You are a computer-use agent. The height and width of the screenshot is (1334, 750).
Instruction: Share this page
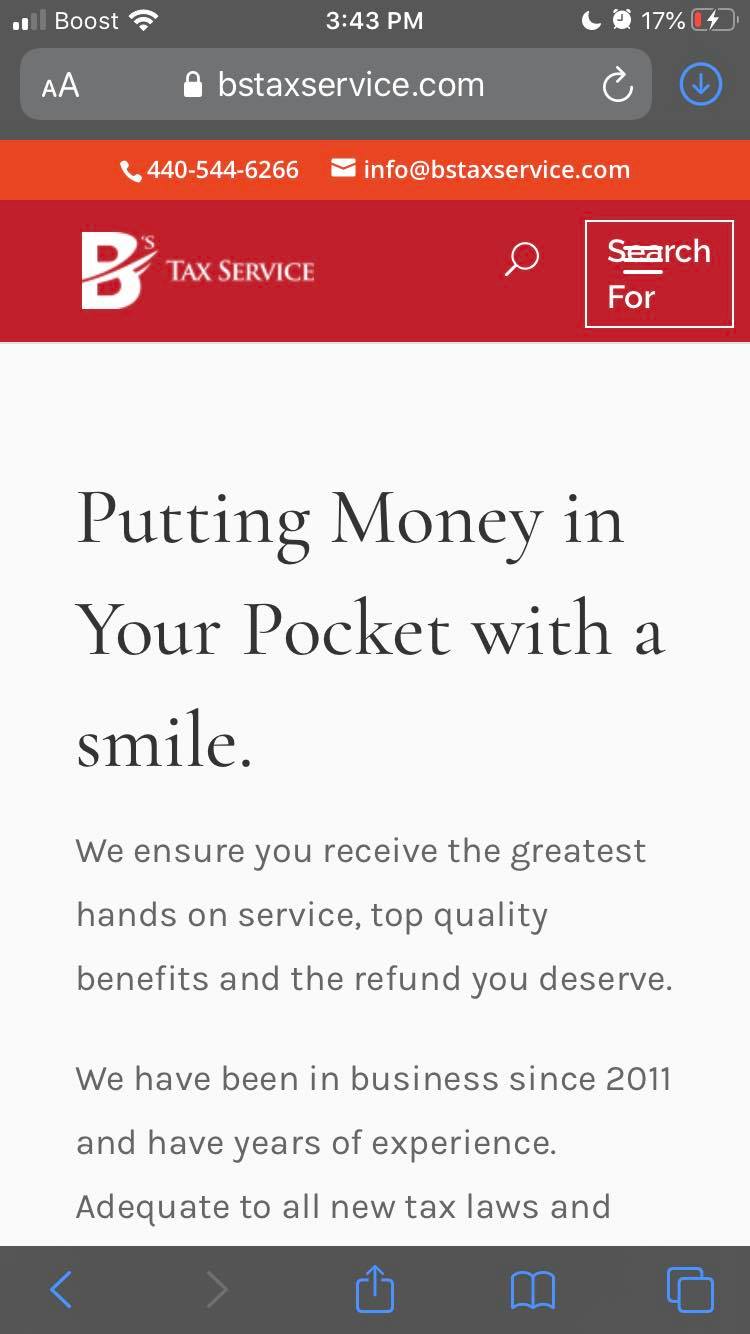pyautogui.click(x=375, y=1289)
